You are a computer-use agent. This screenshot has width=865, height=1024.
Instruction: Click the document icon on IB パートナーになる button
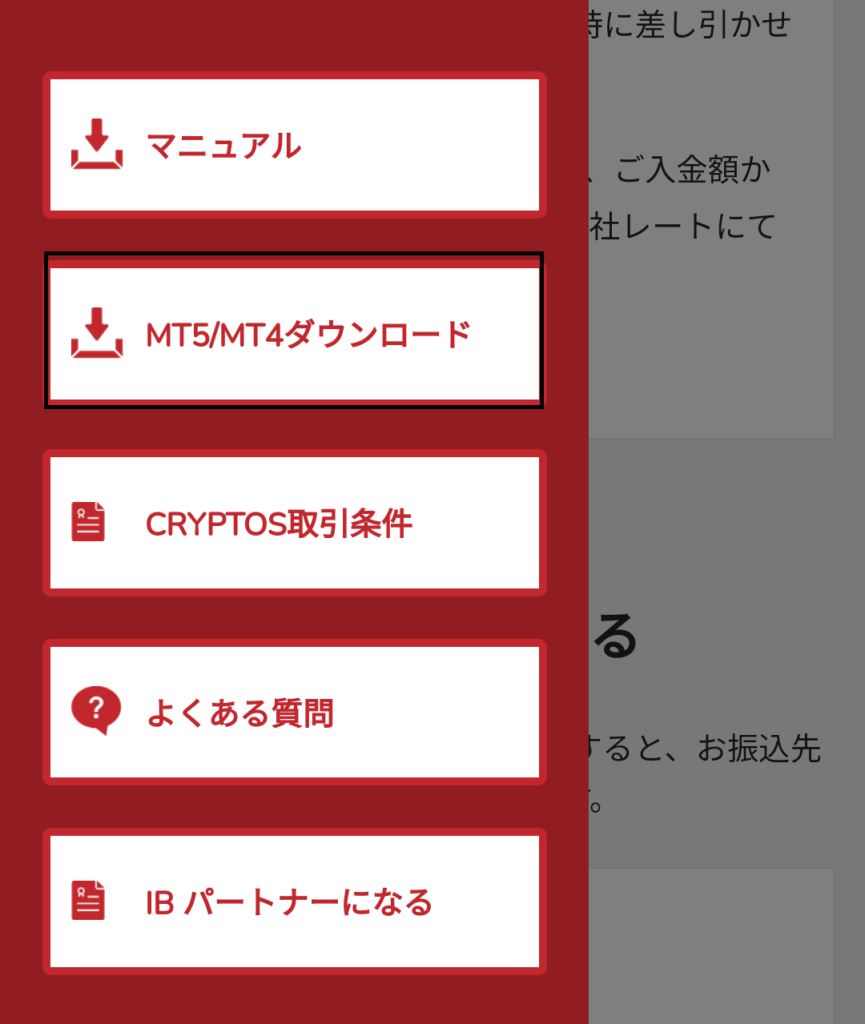click(88, 900)
